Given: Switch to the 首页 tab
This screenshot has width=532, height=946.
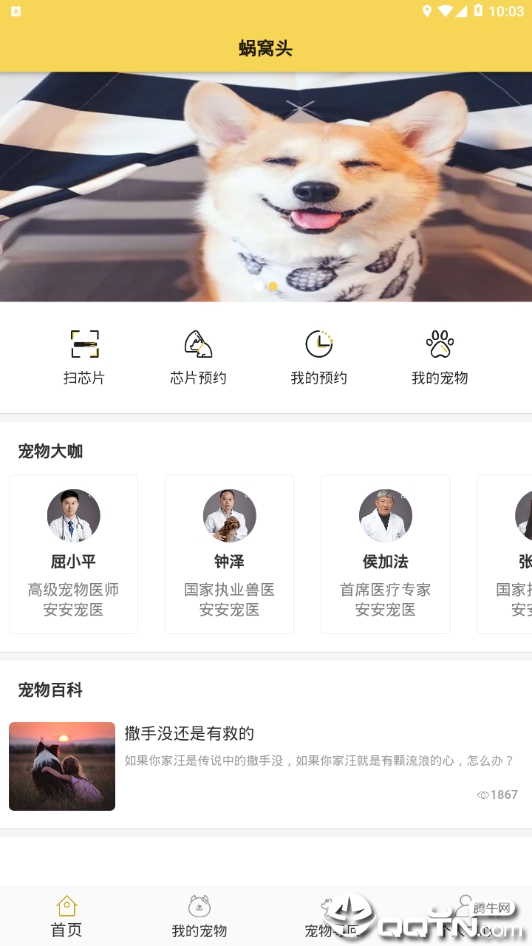Looking at the screenshot, I should 66,916.
